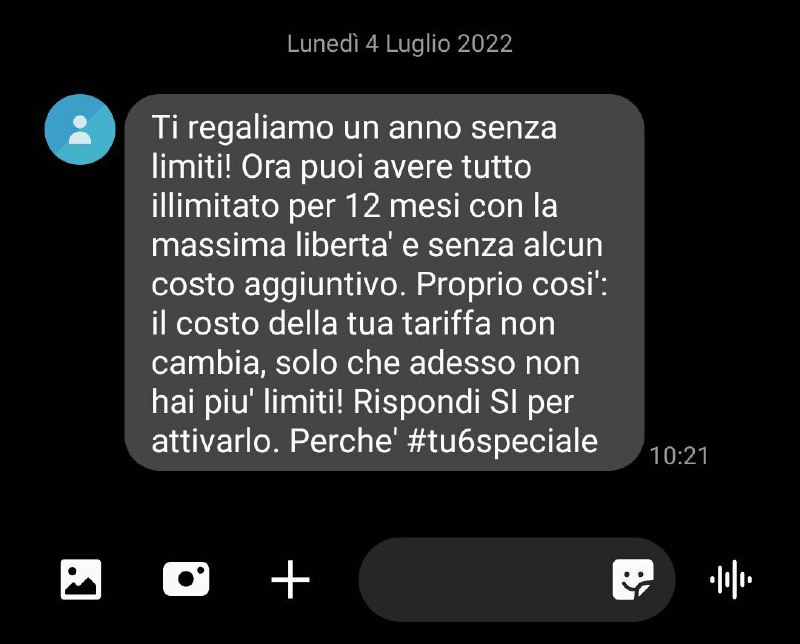Start recording a voice message

tap(731, 578)
